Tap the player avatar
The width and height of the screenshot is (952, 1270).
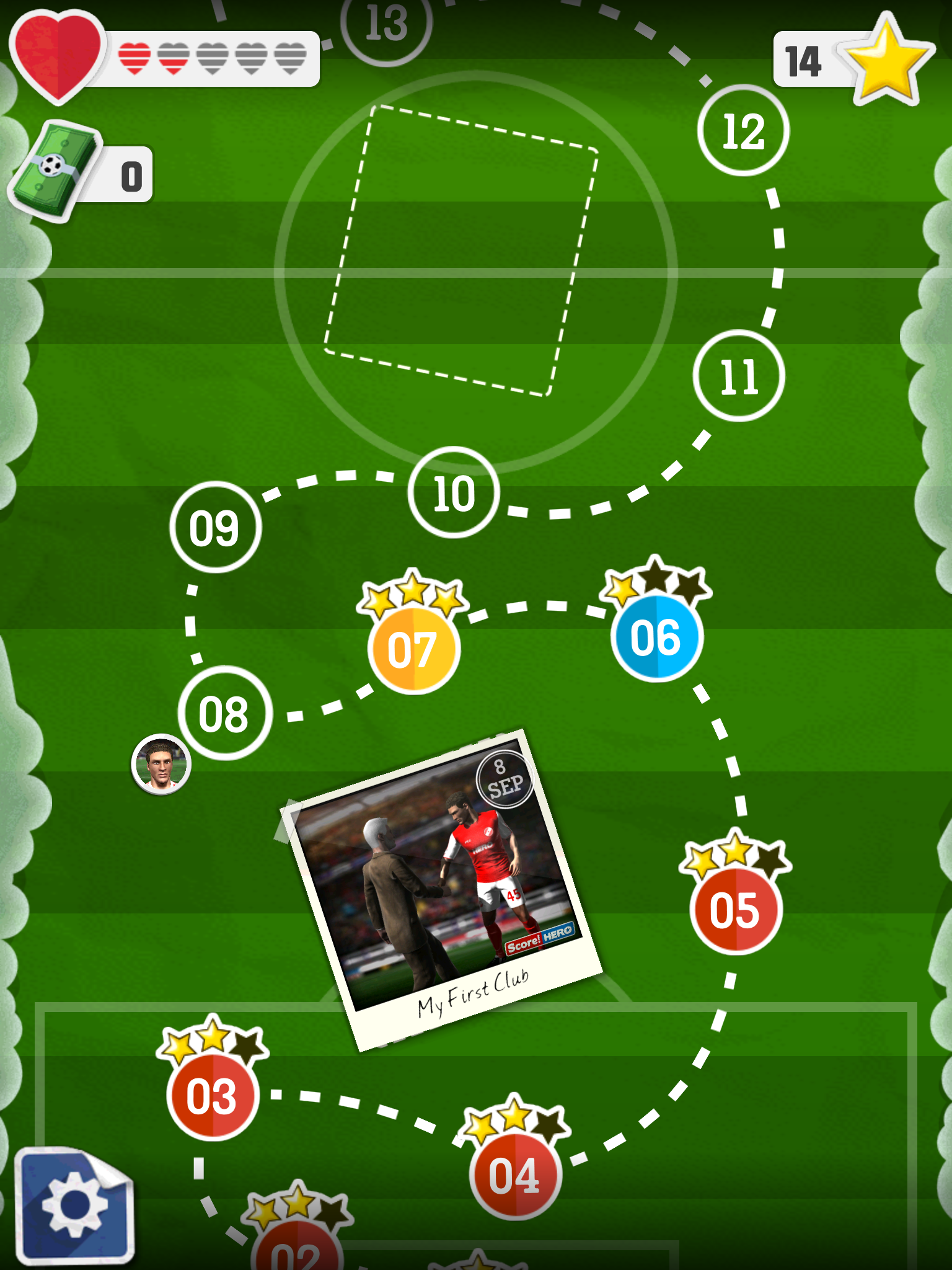161,764
